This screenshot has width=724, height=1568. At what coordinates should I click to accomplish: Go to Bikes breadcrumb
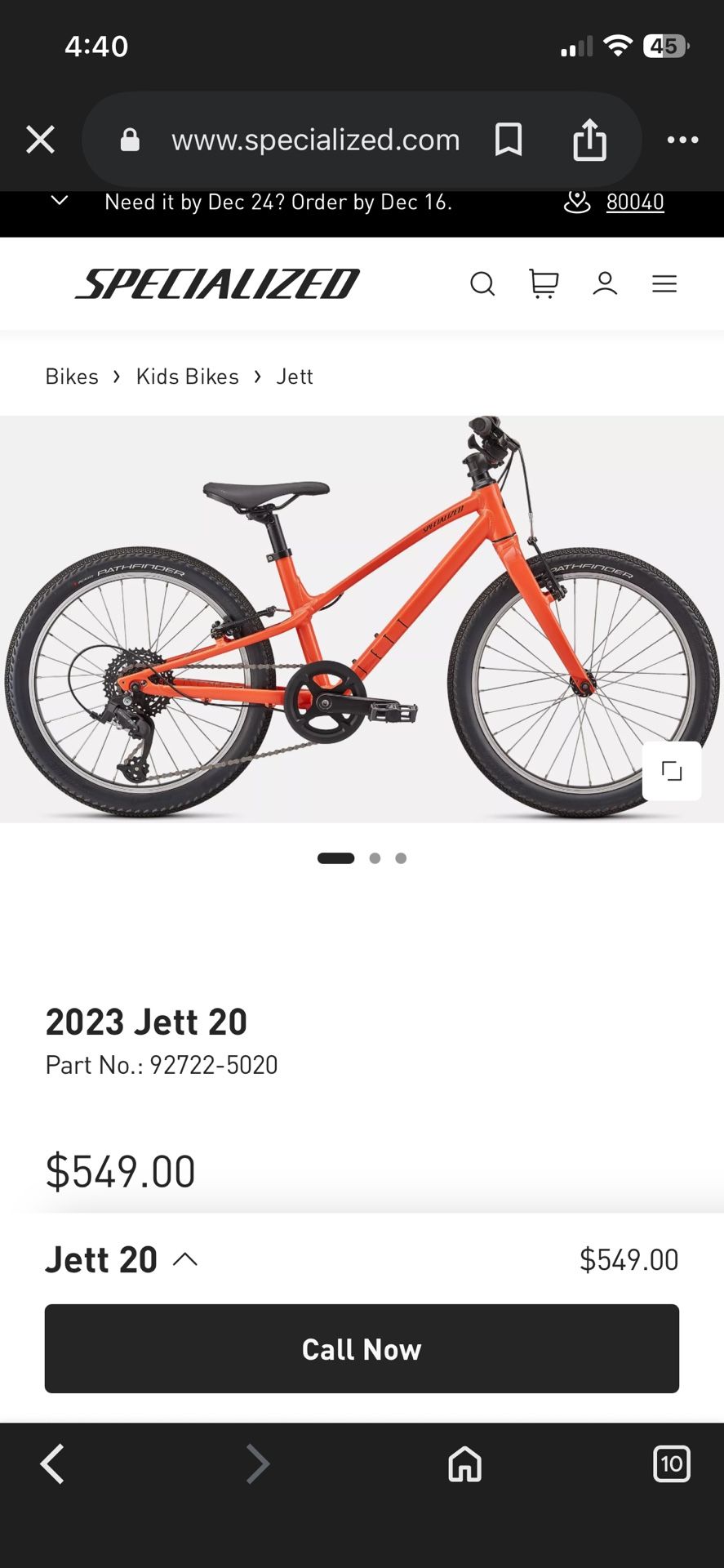coord(72,376)
